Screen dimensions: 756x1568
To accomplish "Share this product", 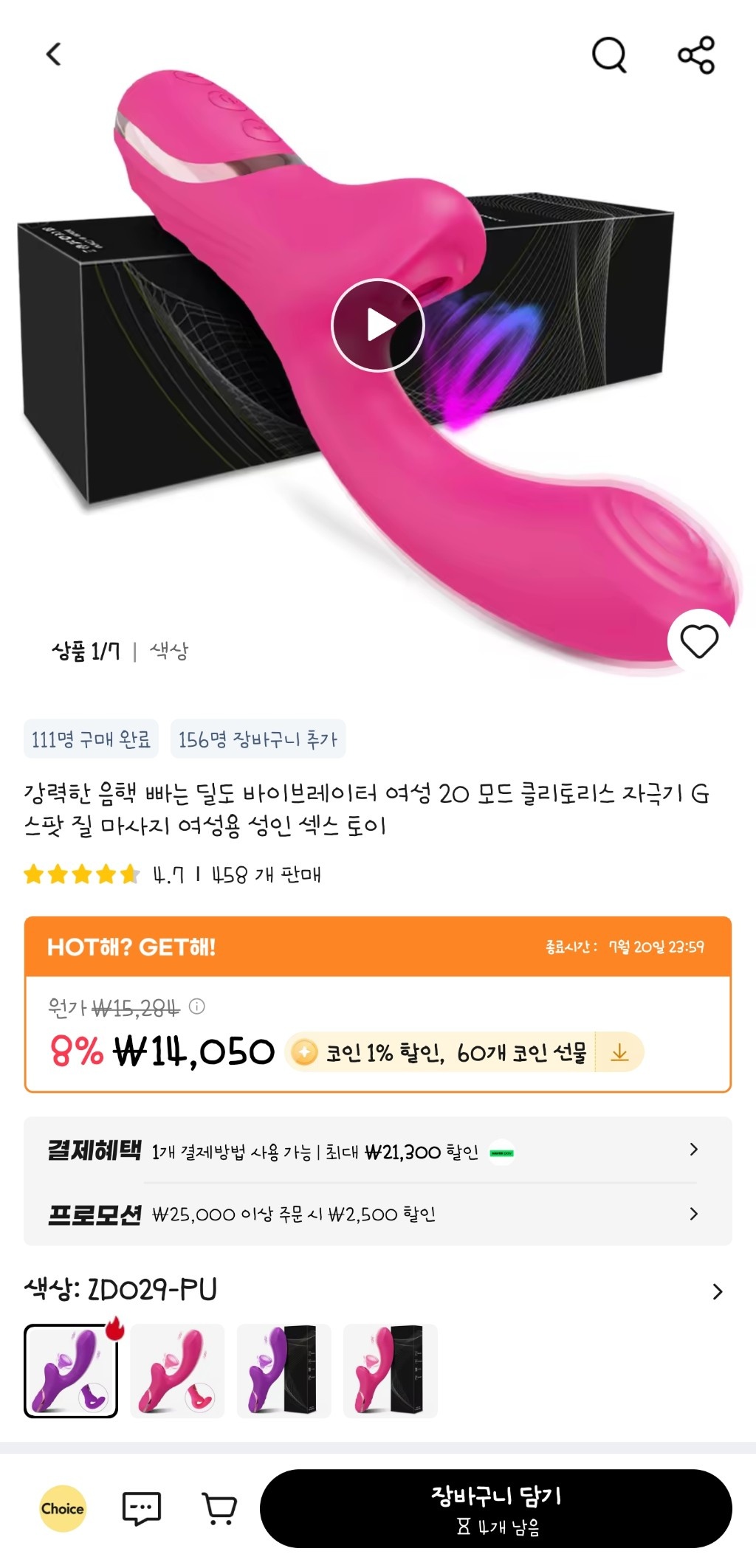I will click(x=696, y=55).
